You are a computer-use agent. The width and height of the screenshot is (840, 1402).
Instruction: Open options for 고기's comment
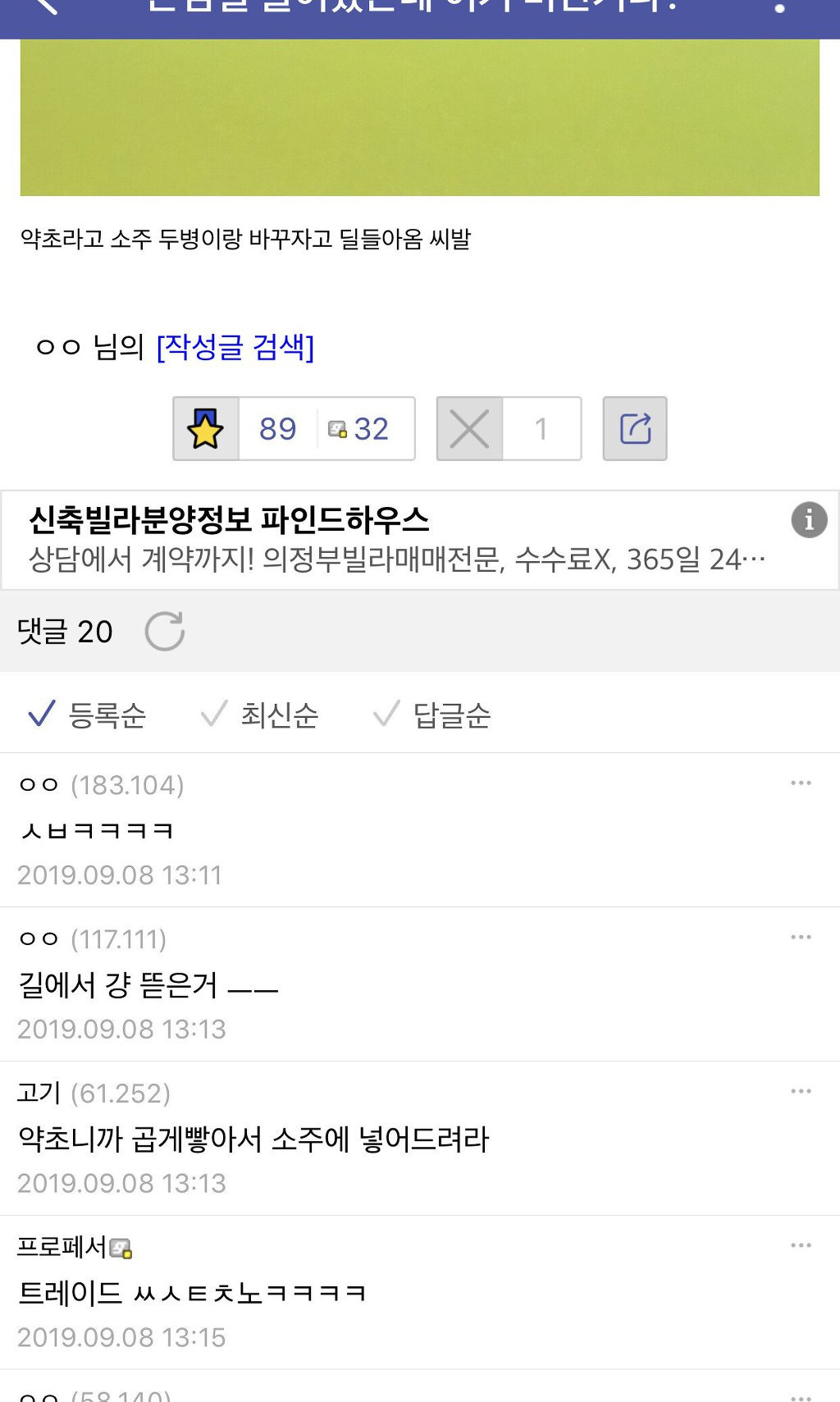(801, 1092)
